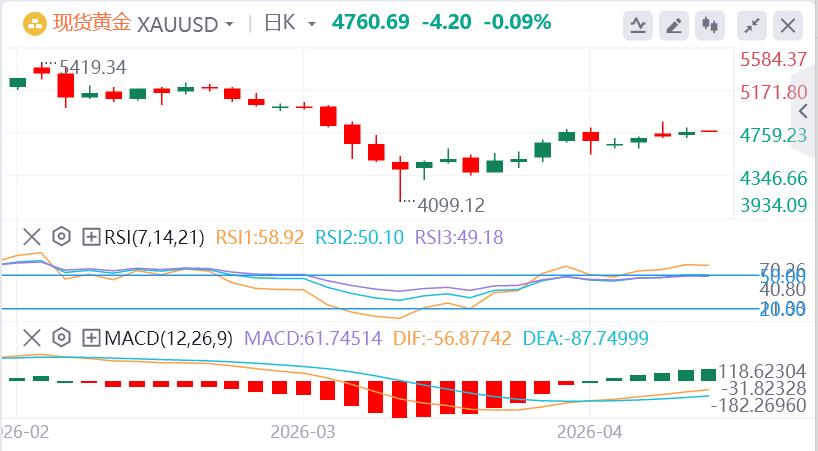
Task: Open RSI indicator settings
Action: 61,237
